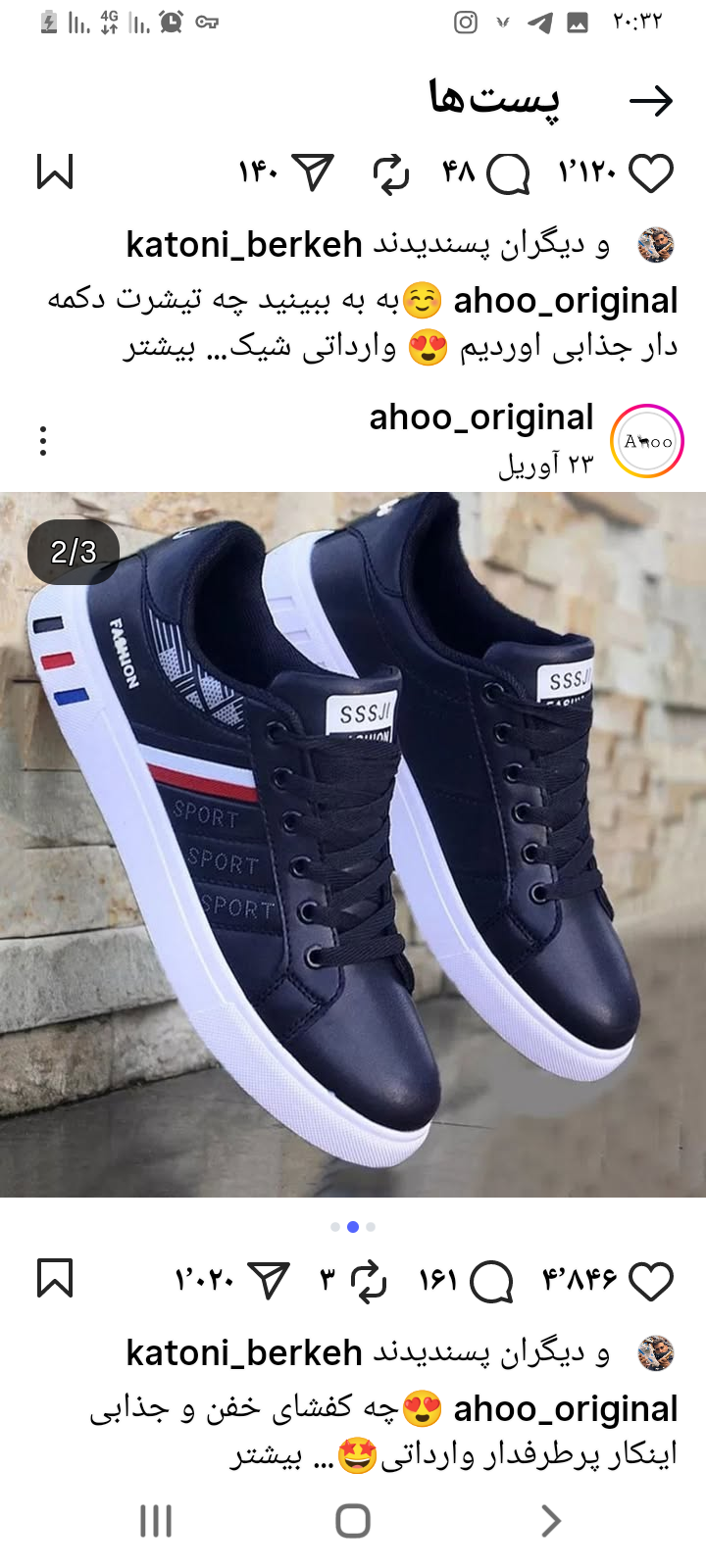The width and height of the screenshot is (706, 1568).
Task: Open comments on the post with 48 comments
Action: pyautogui.click(x=508, y=174)
